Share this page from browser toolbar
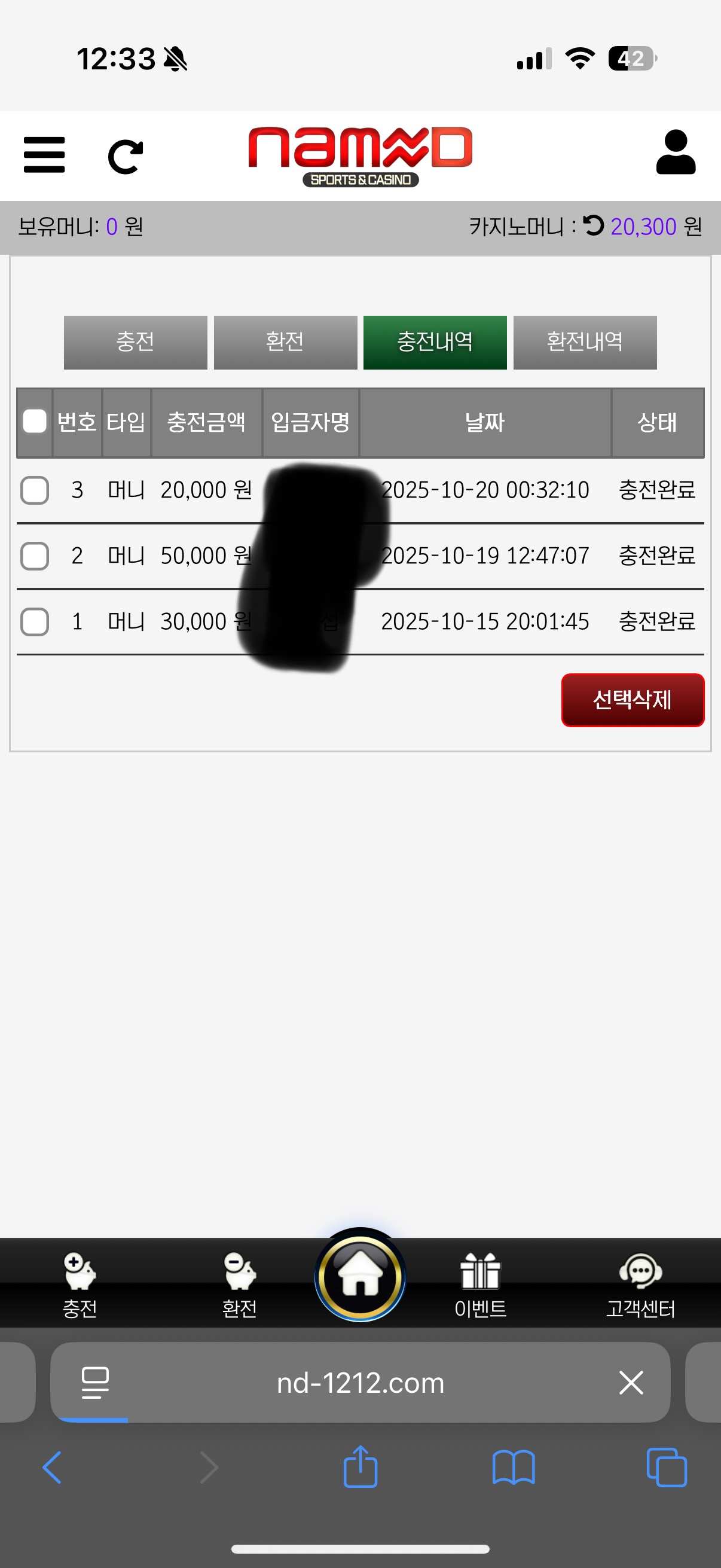This screenshot has height=1568, width=721. click(x=360, y=1467)
